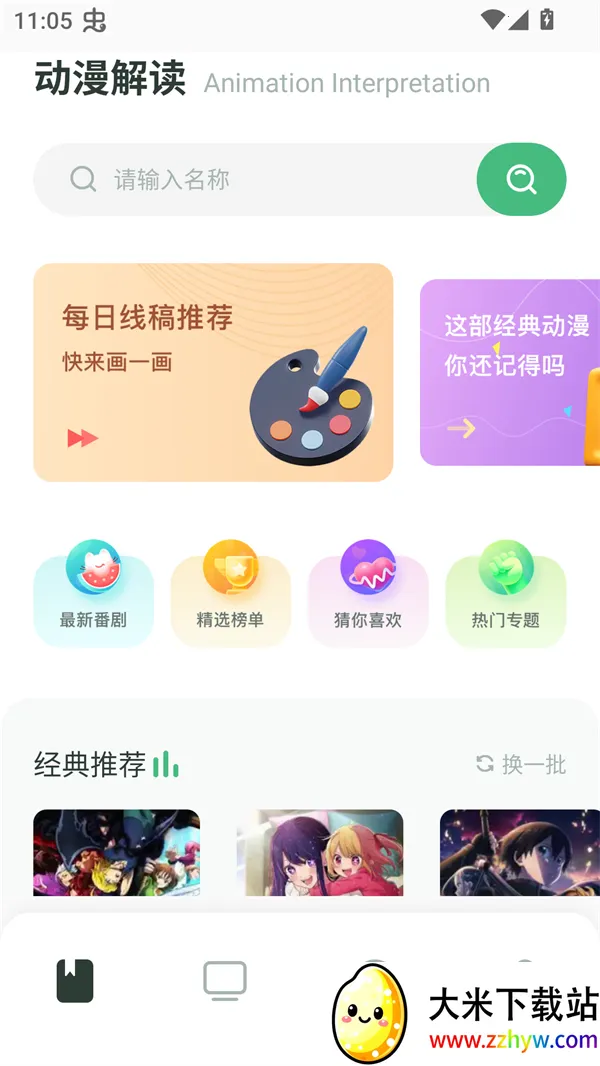Tap the green search button
Screen dimensions: 600x1066
(x=521, y=180)
